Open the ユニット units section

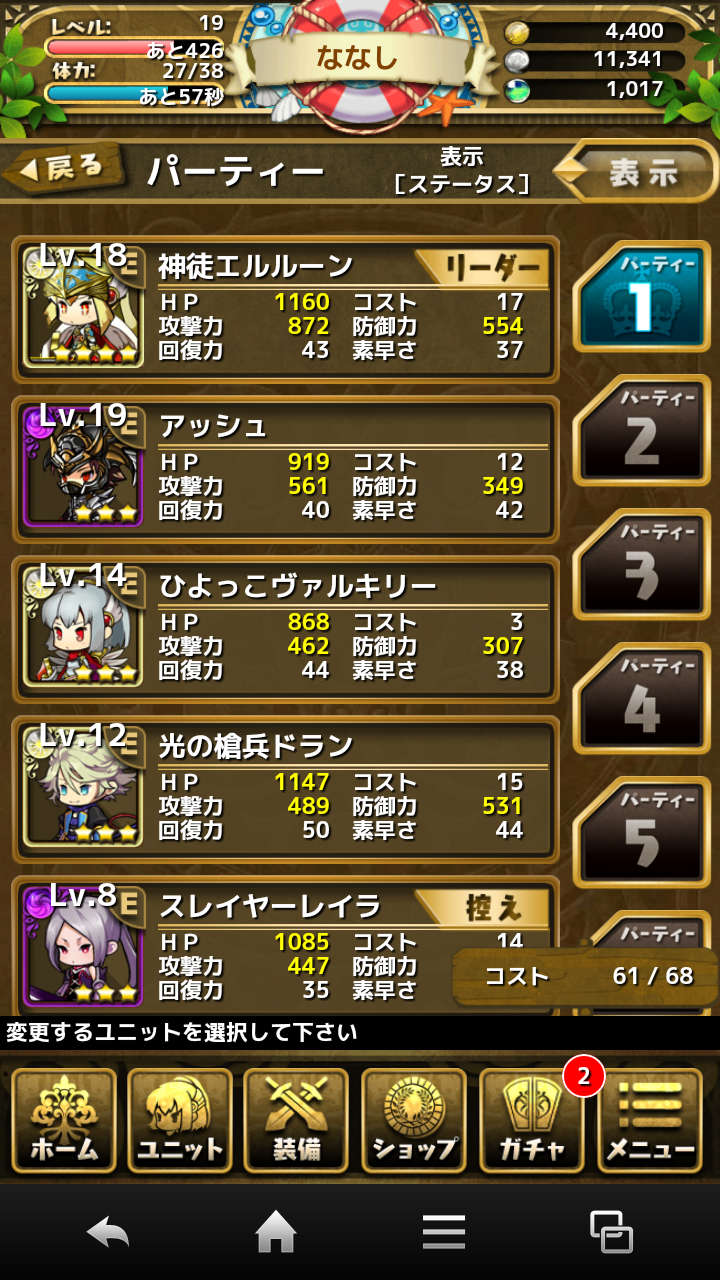181,1120
